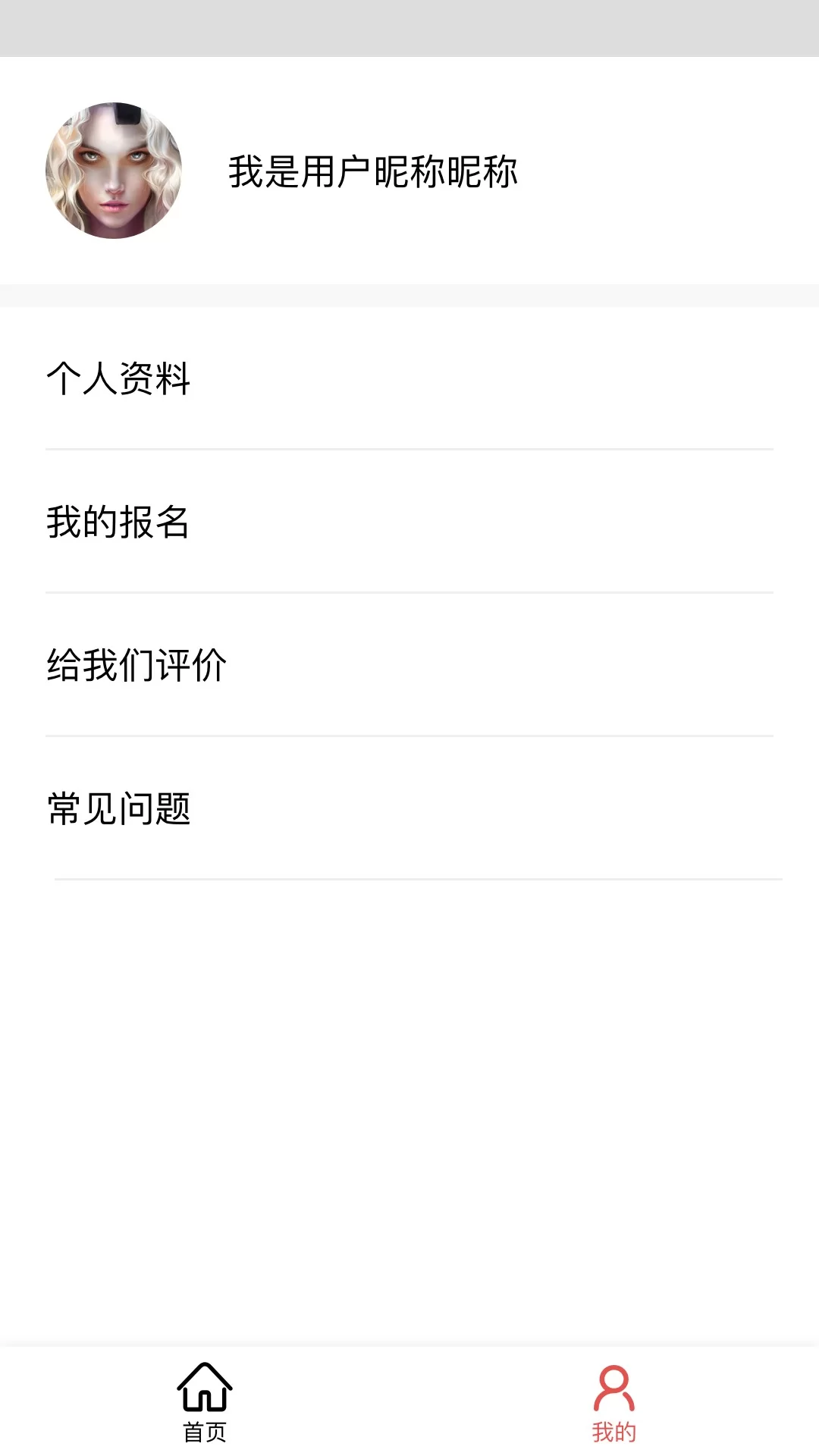Open 我的报名 registrations
Screen dimensions: 819x1456
click(118, 522)
